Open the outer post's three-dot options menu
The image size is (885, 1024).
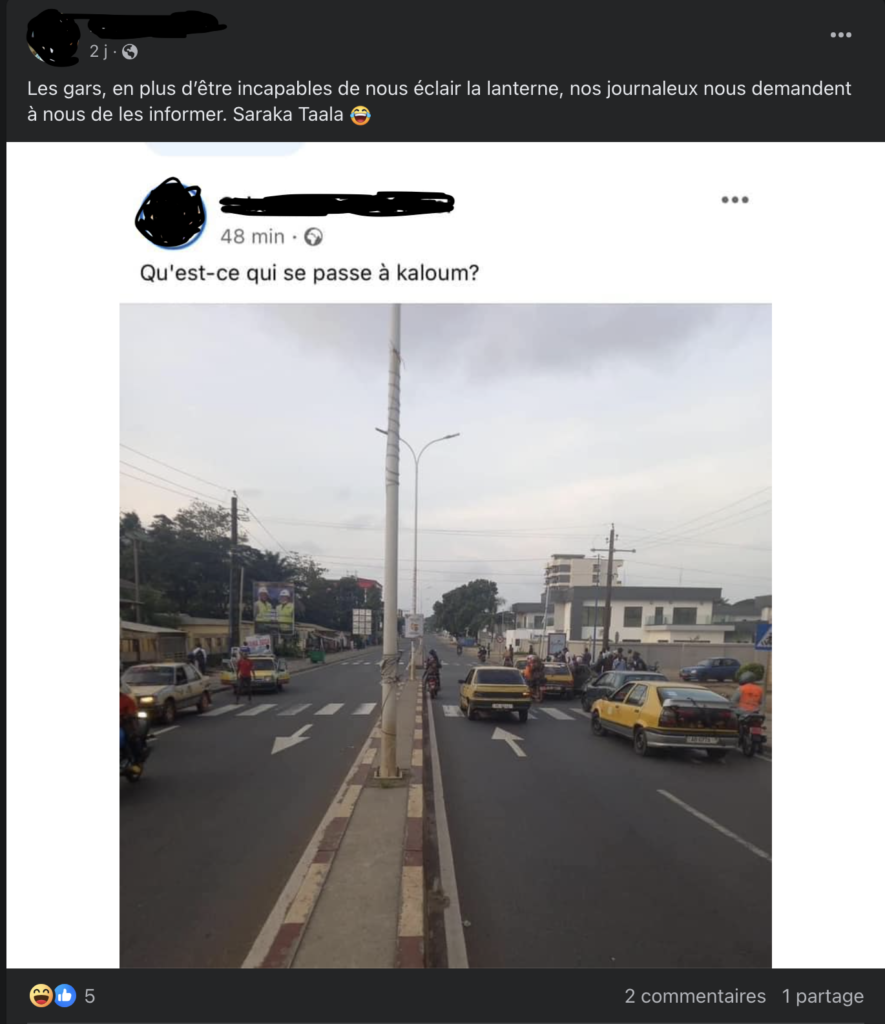click(841, 35)
